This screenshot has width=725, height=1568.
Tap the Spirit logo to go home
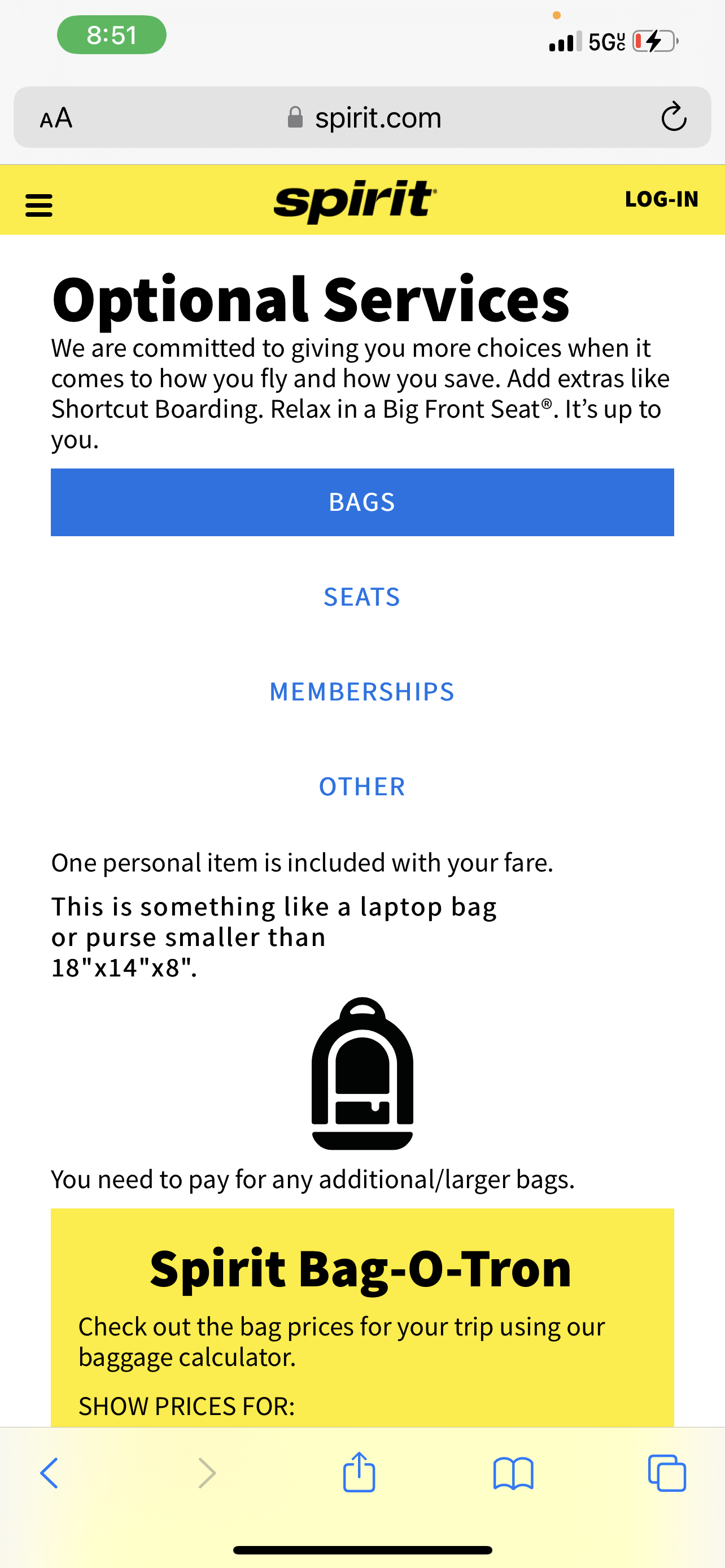coord(355,201)
